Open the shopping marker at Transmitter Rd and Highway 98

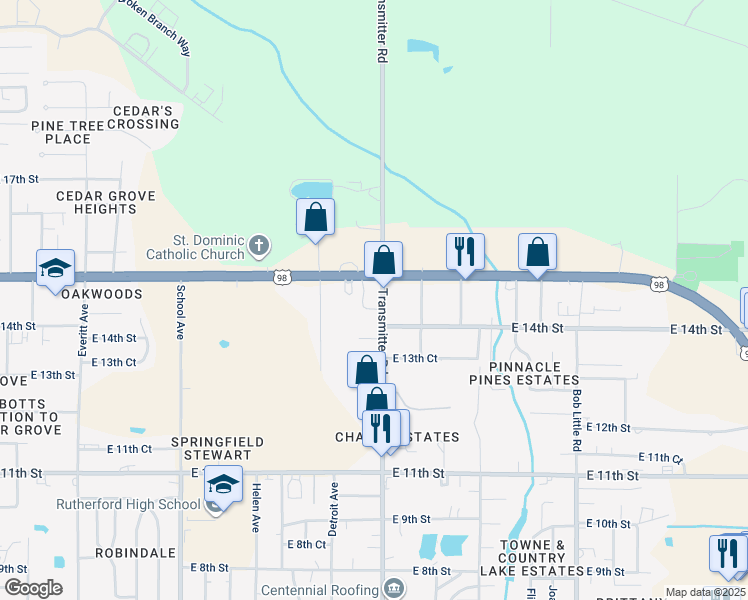tap(383, 260)
